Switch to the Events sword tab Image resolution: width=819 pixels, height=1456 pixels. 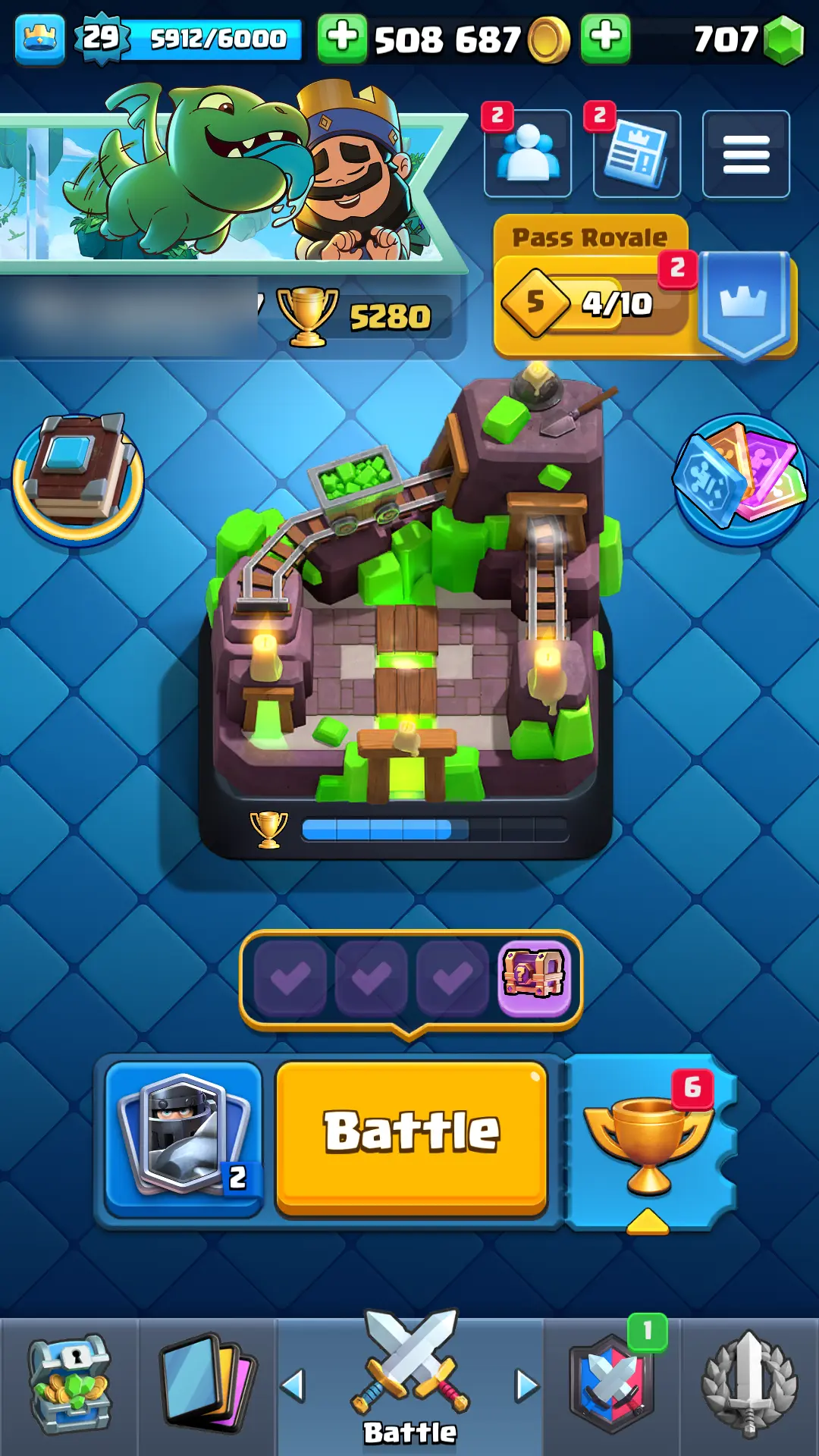[x=749, y=1386]
